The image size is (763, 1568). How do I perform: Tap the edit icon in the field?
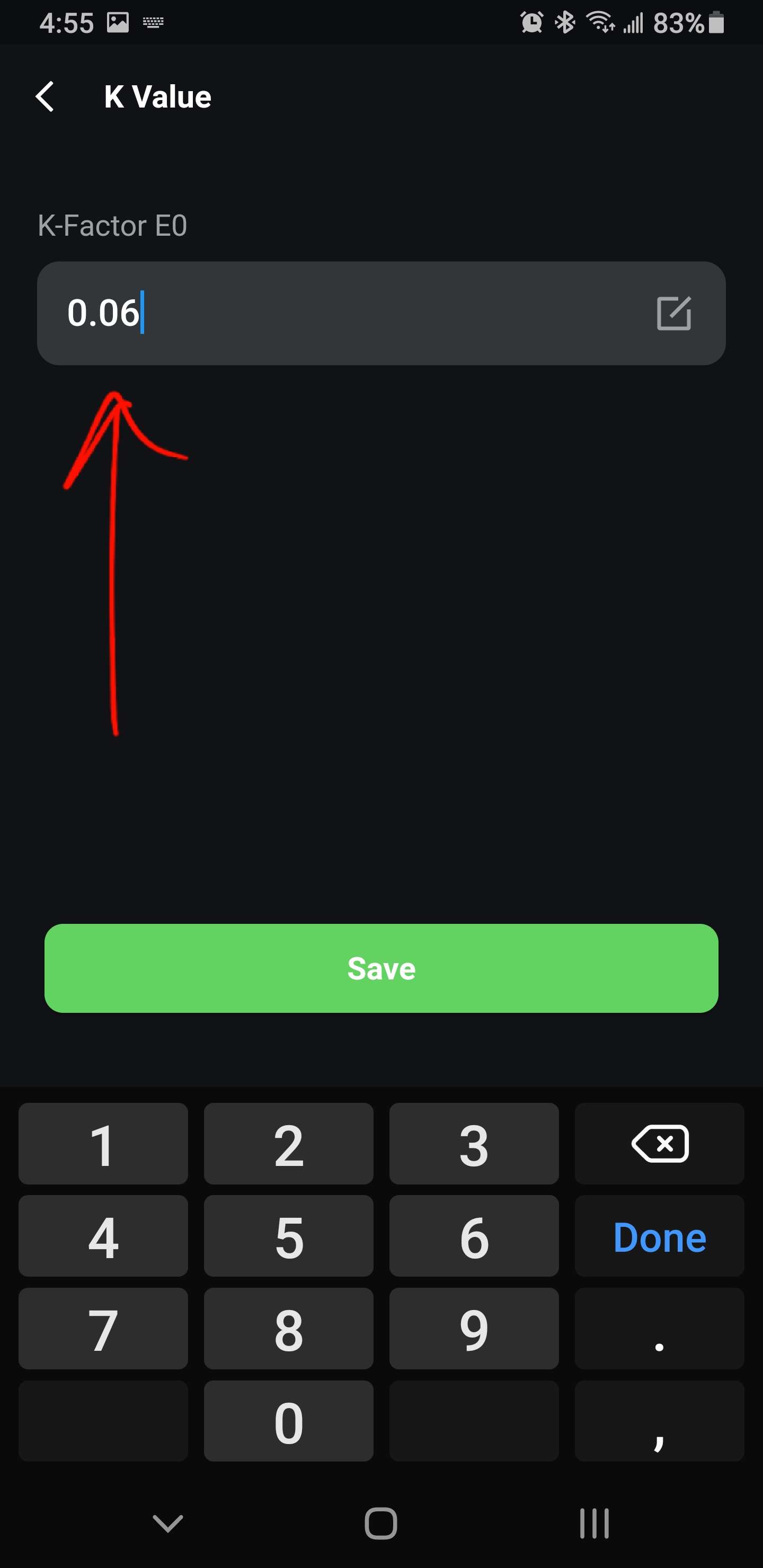tap(673, 314)
